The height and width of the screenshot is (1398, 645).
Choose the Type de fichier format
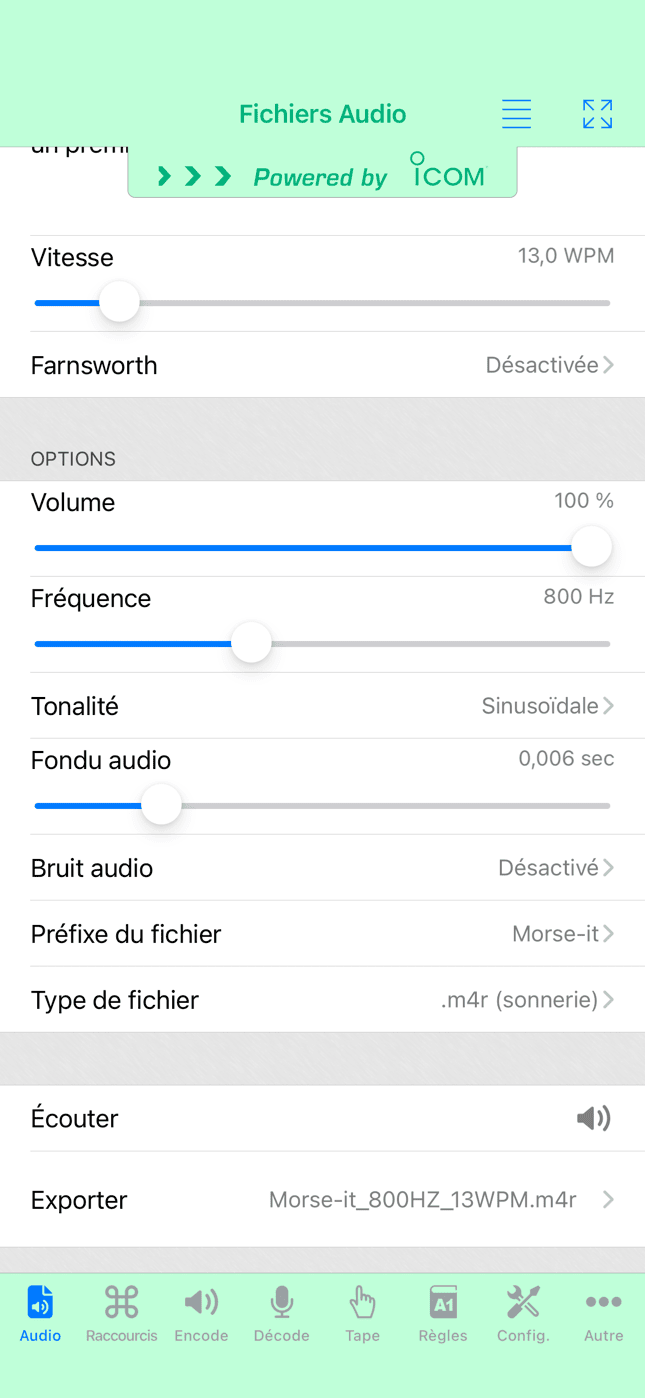point(322,1000)
